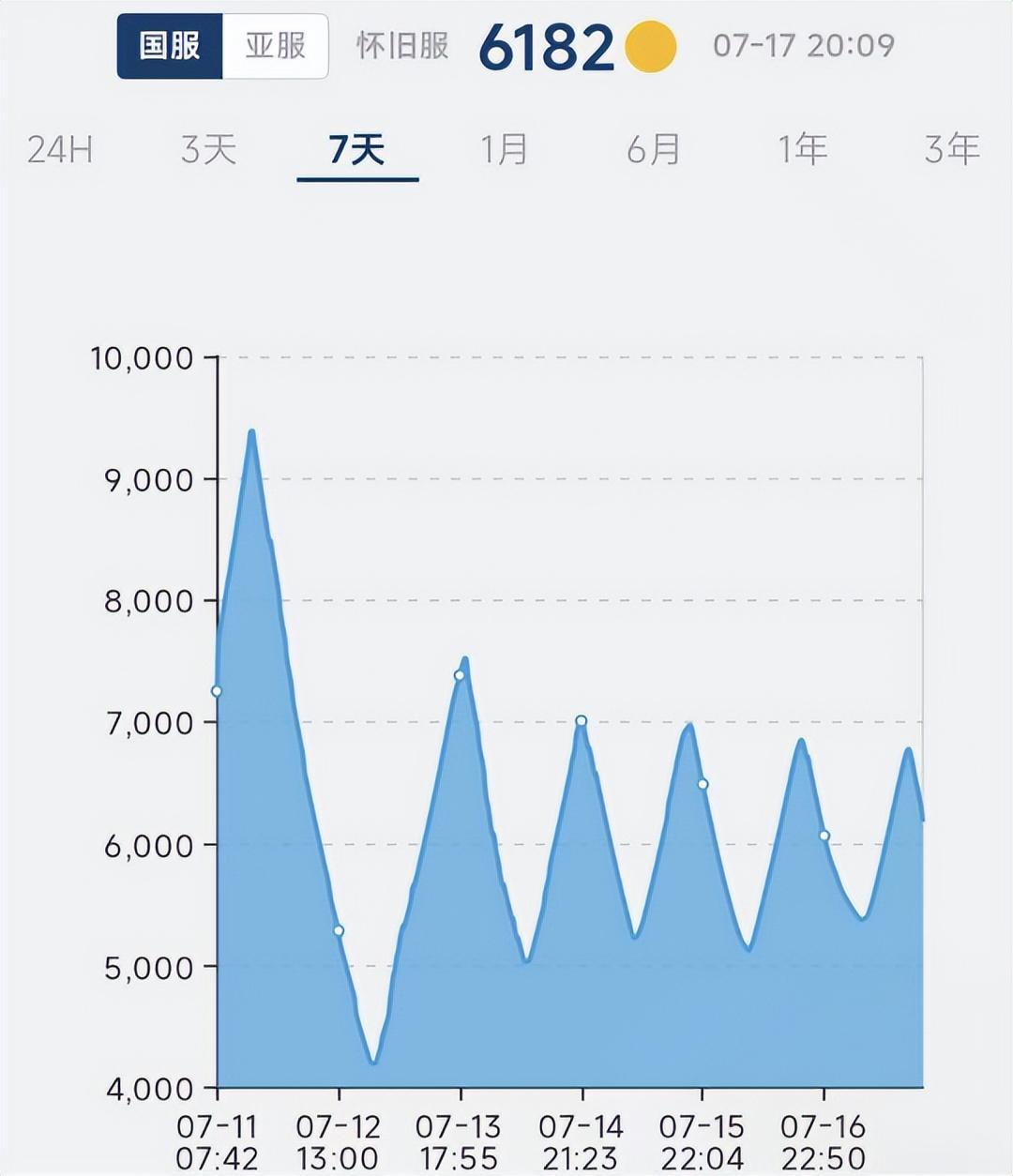Switch to the 亚服 server option

point(275,46)
